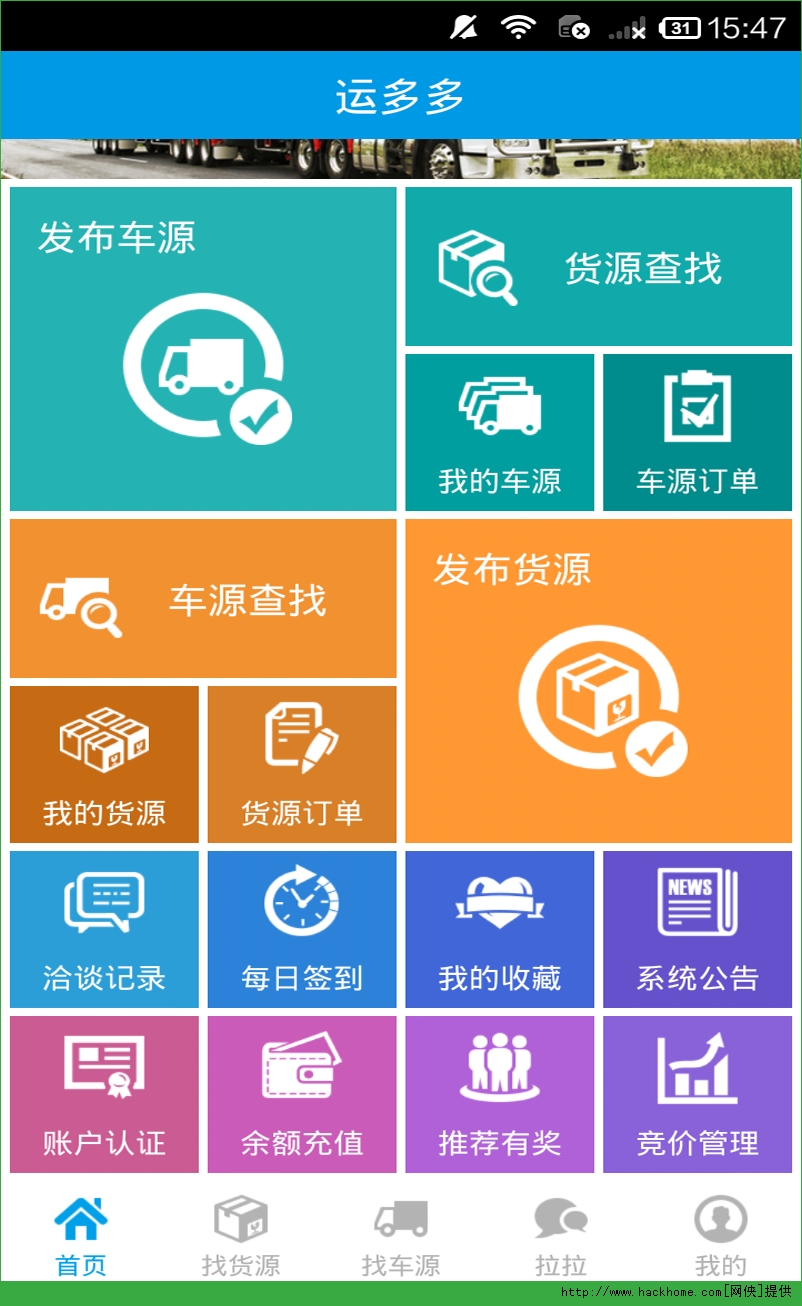Screen dimensions: 802x1306
Task: Switch to the 找车源 tab
Action: click(401, 1236)
